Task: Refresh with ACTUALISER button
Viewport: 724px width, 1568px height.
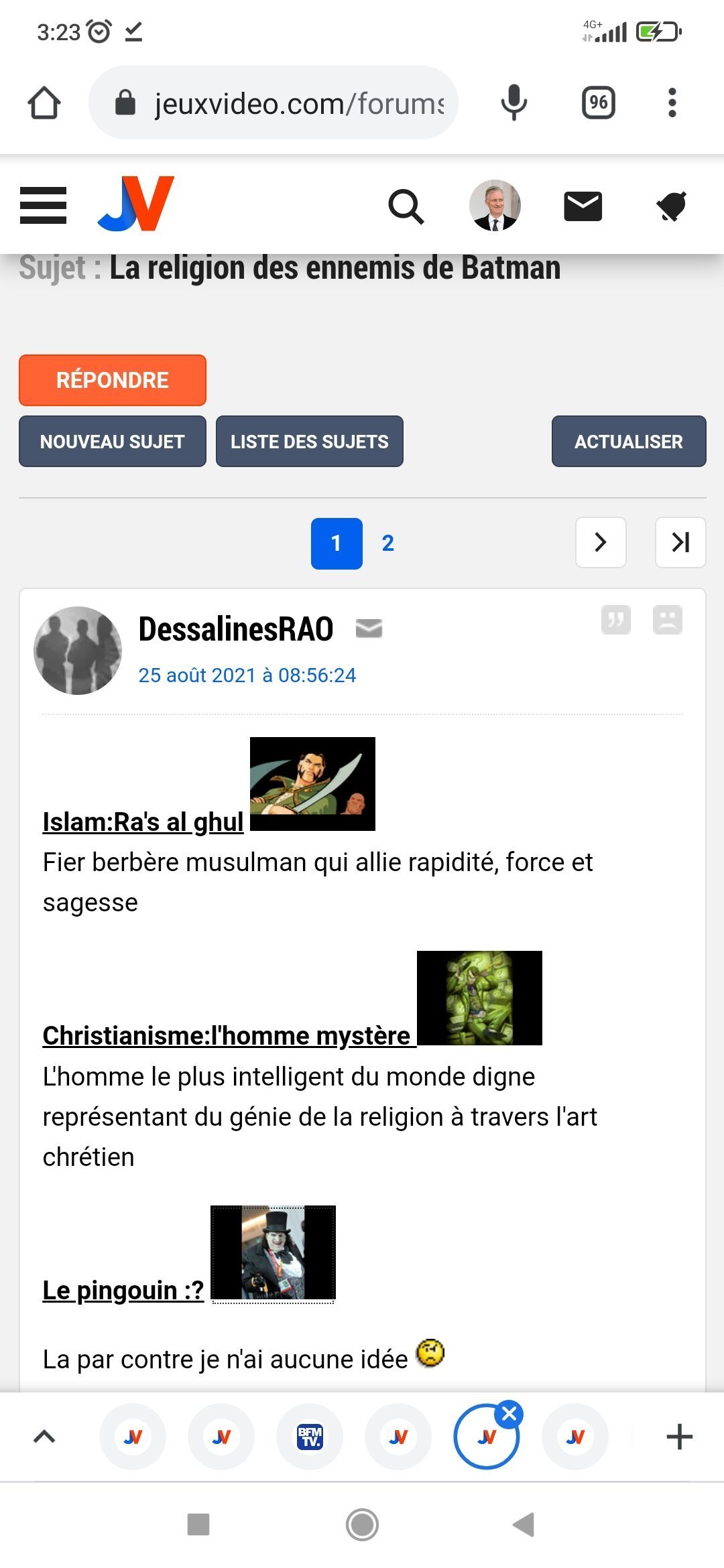Action: pyautogui.click(x=628, y=442)
